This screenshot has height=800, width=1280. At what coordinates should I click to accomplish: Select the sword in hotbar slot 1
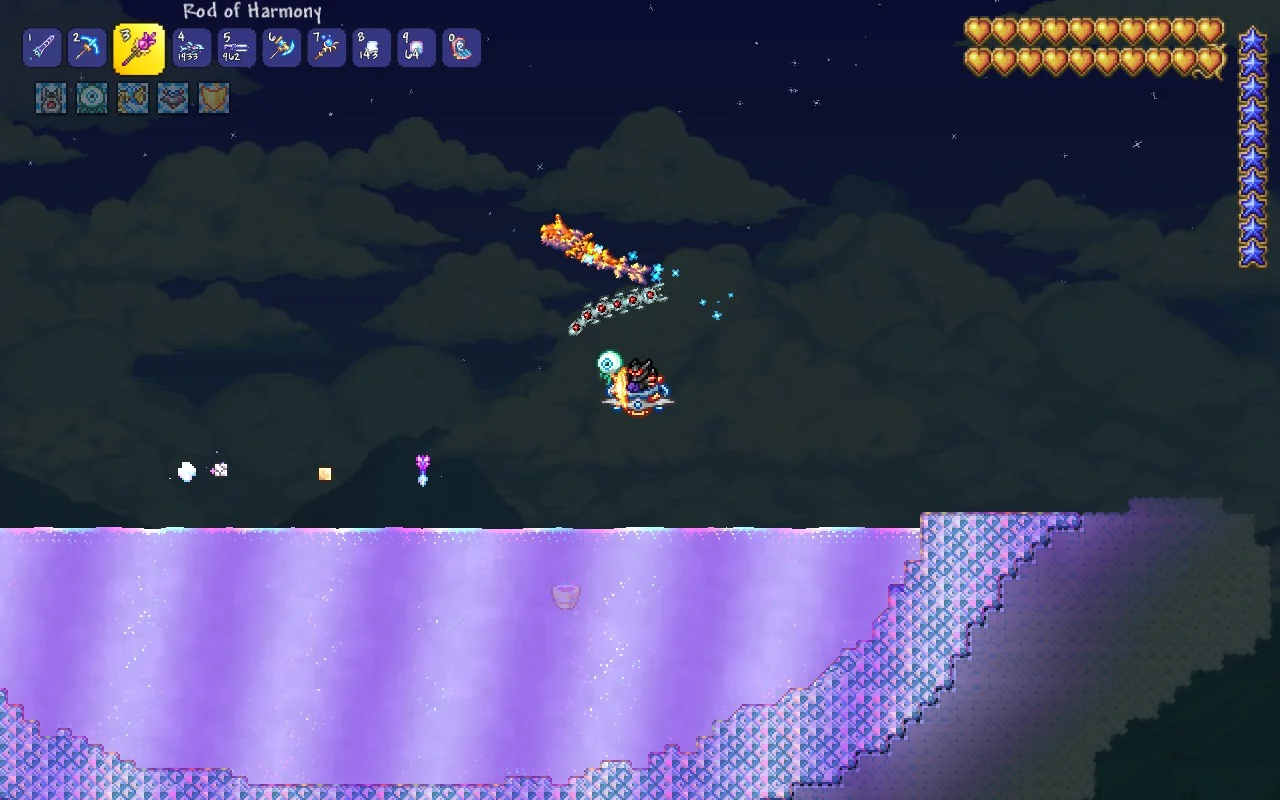click(42, 48)
